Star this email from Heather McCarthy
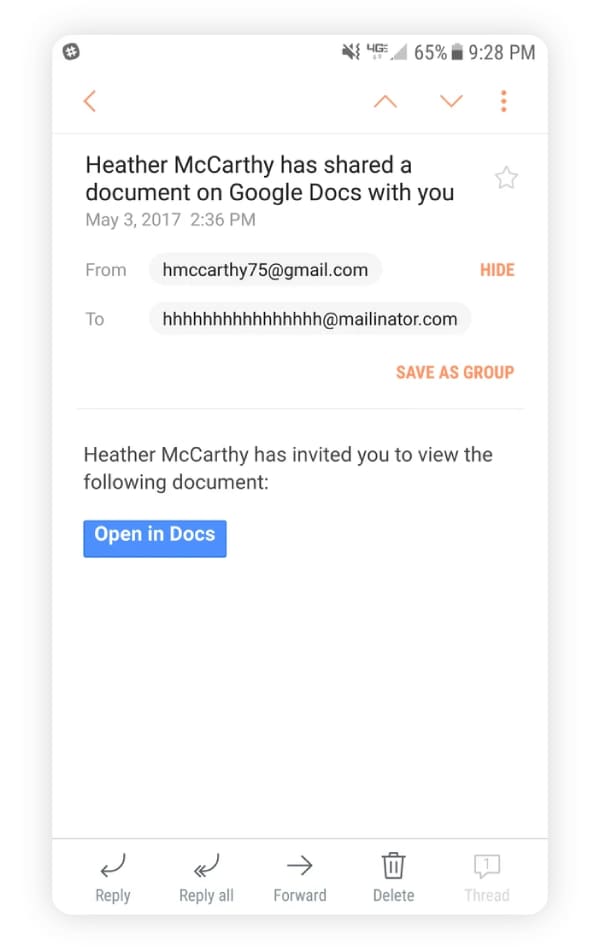The height and width of the screenshot is (950, 600). [x=506, y=179]
